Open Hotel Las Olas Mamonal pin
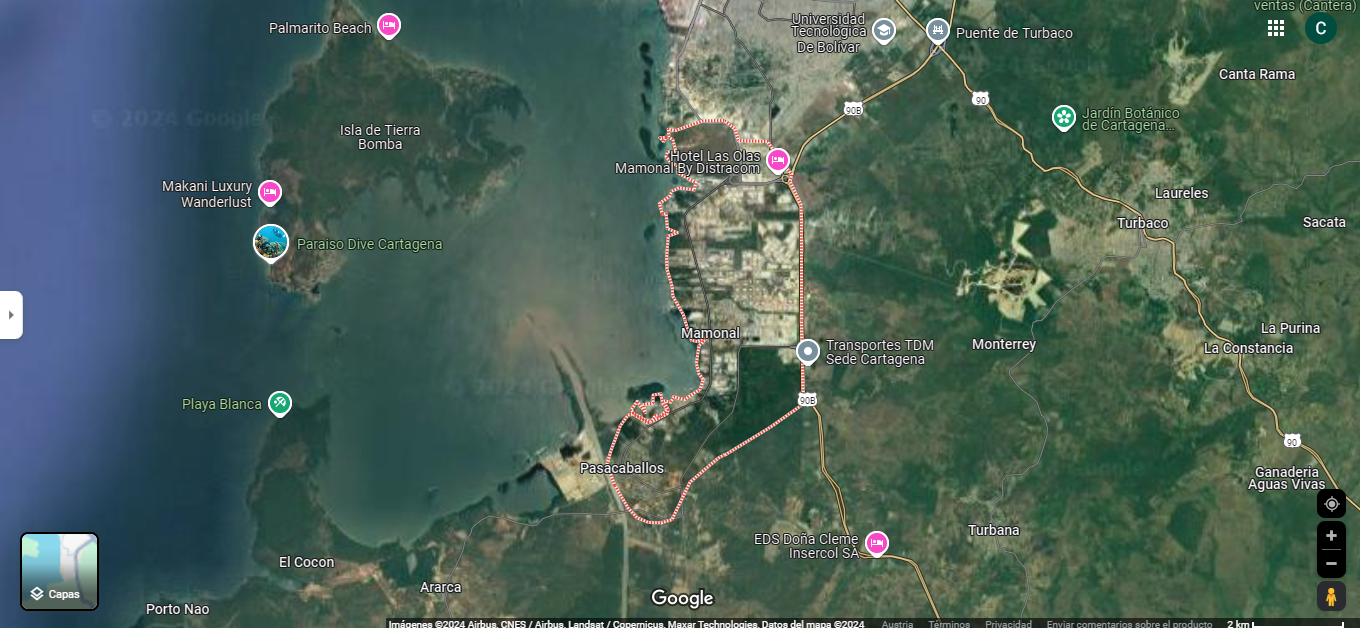 pos(778,160)
